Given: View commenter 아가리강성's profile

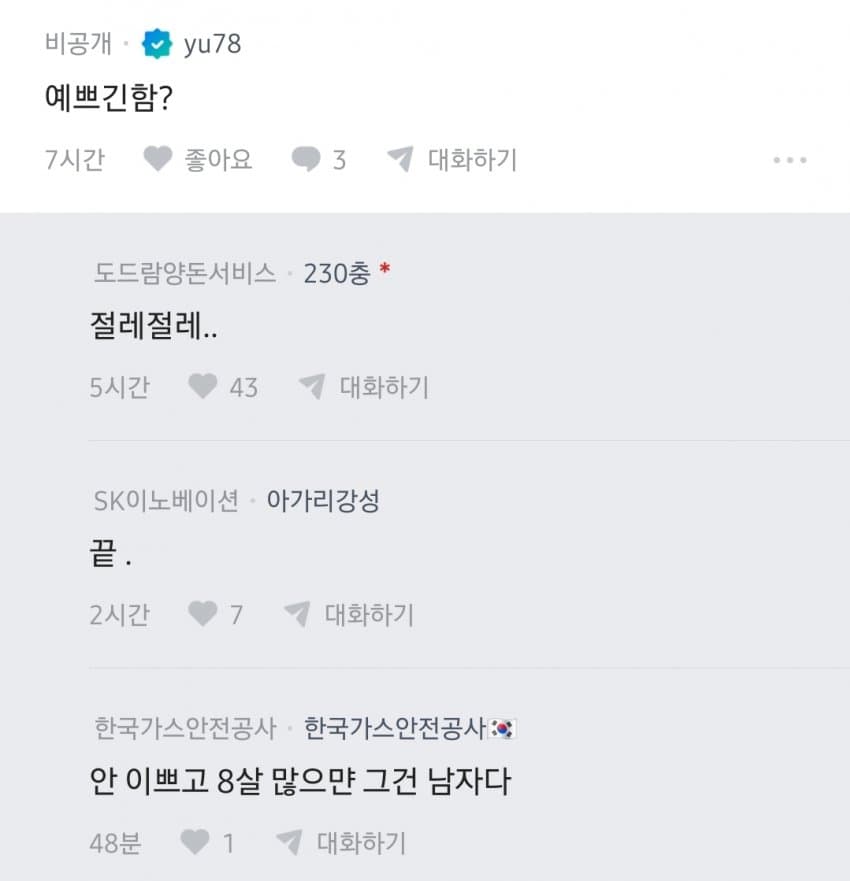Looking at the screenshot, I should tap(323, 501).
